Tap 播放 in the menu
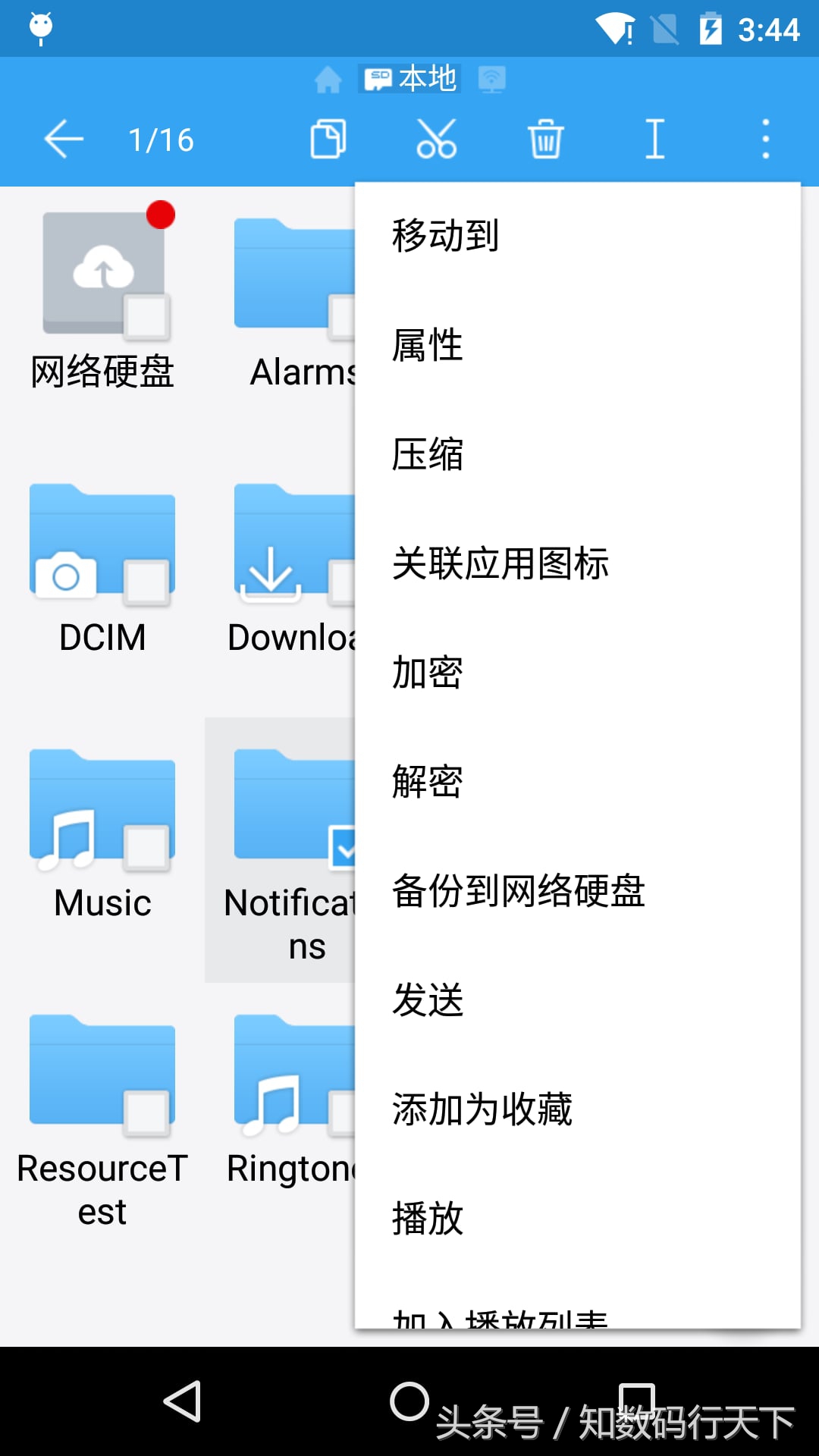819x1456 pixels. (427, 1219)
